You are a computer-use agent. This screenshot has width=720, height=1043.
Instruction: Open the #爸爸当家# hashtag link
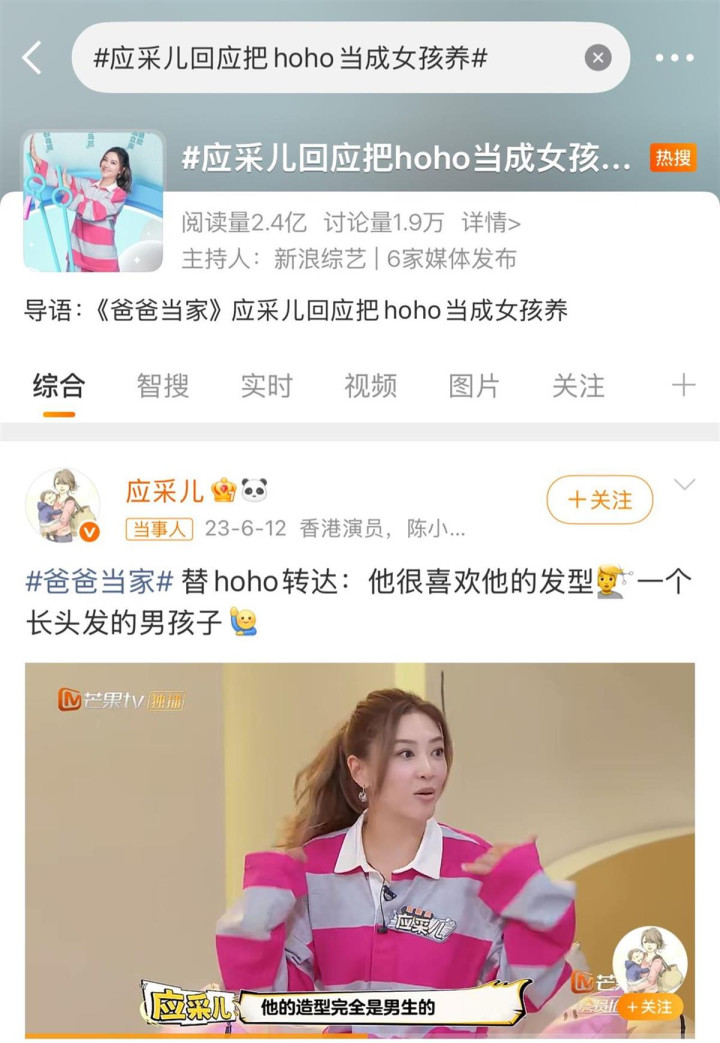click(x=100, y=582)
